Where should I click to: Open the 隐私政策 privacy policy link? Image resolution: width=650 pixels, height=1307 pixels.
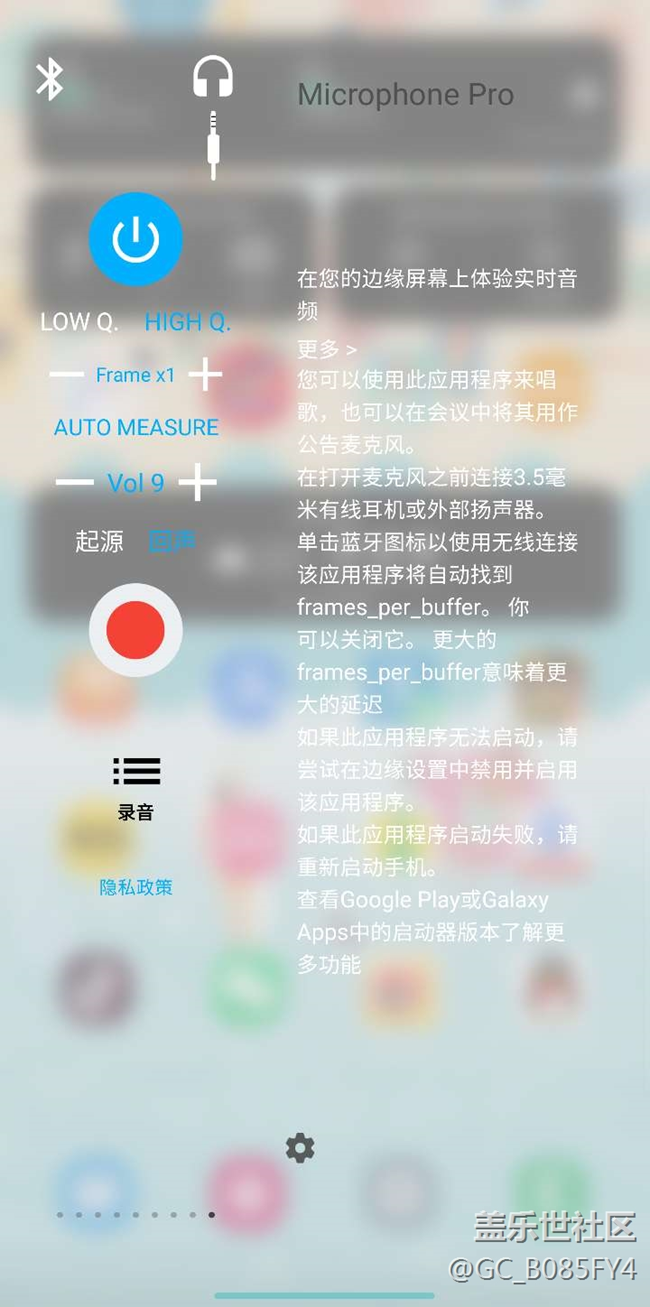point(136,887)
